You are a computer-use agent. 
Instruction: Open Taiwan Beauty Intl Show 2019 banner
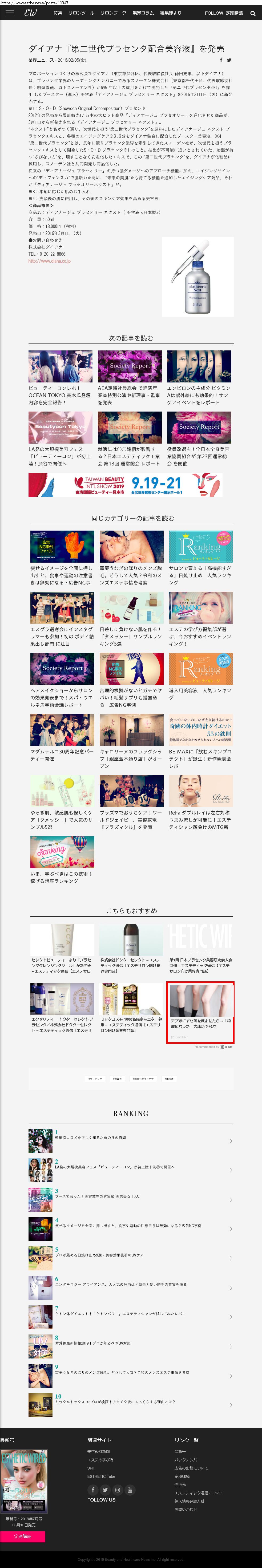coord(125,485)
